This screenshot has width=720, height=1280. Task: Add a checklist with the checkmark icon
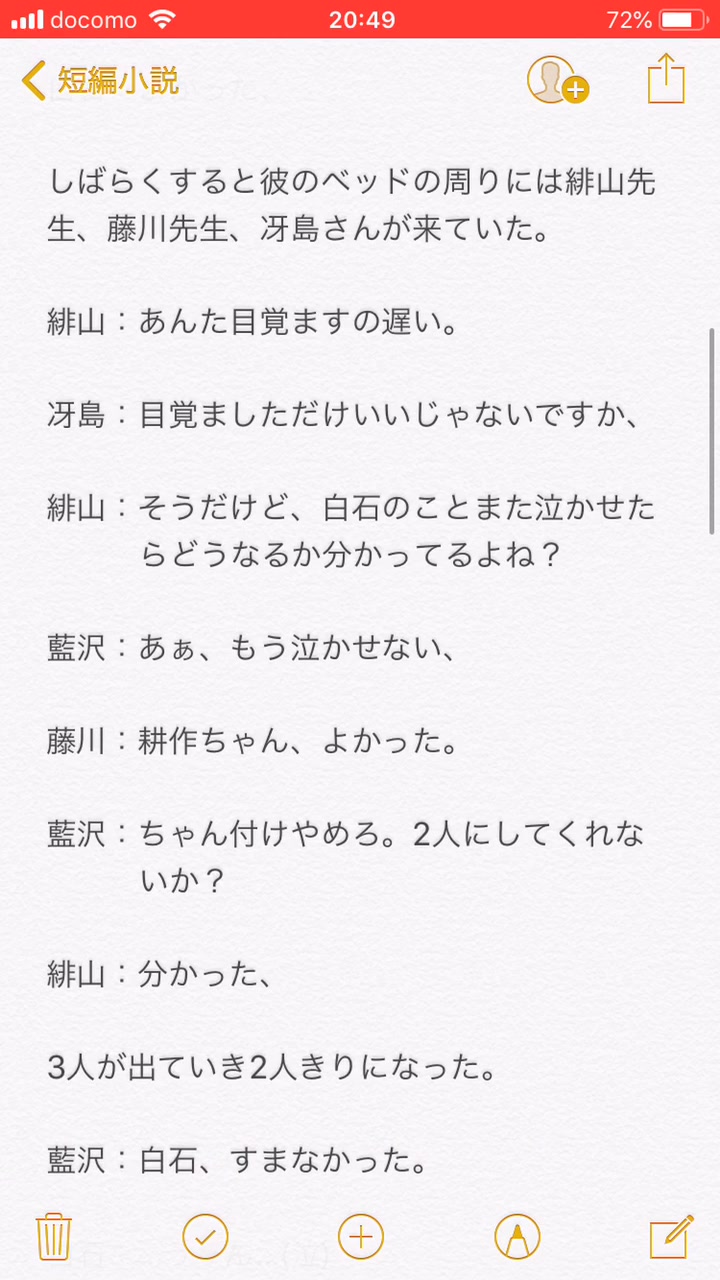[205, 1236]
